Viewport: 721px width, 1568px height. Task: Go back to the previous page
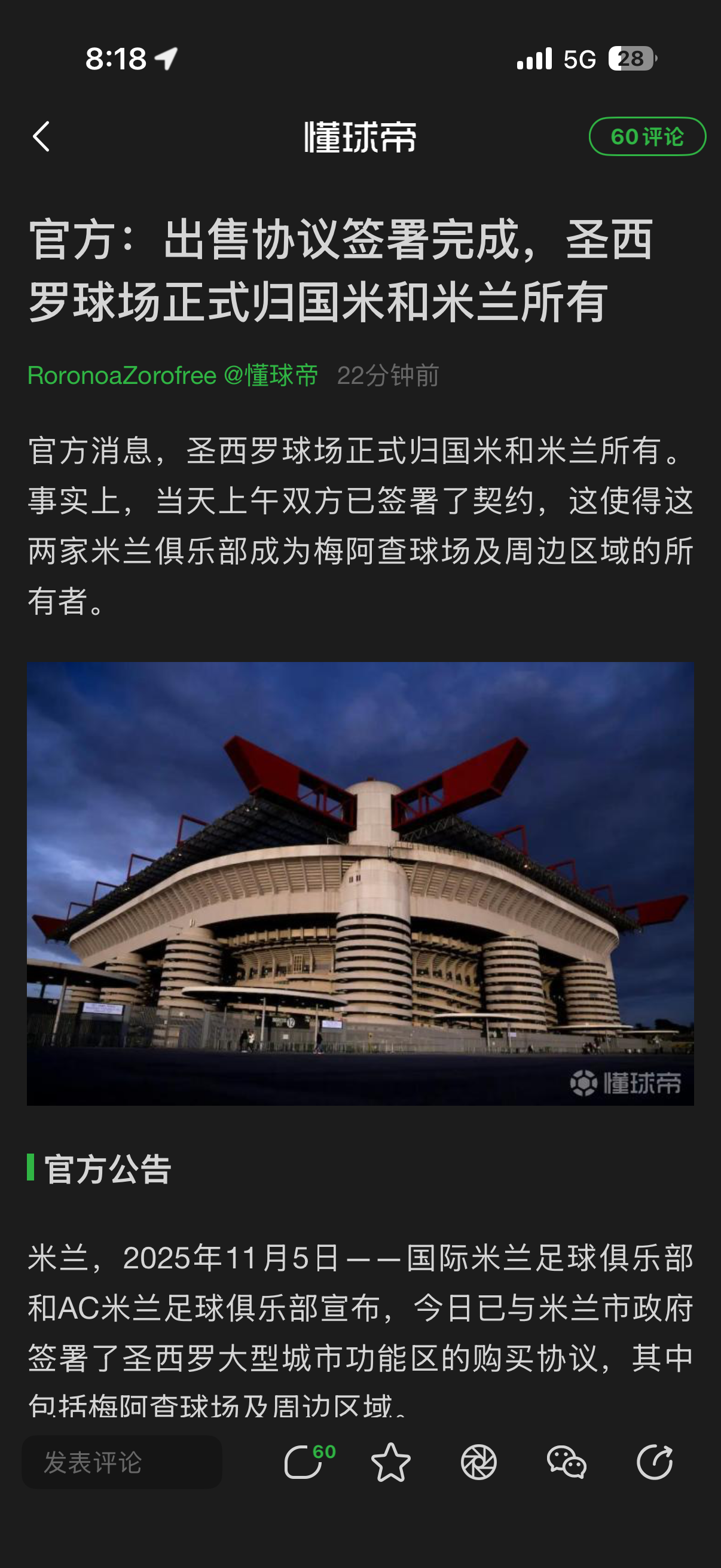(x=41, y=136)
